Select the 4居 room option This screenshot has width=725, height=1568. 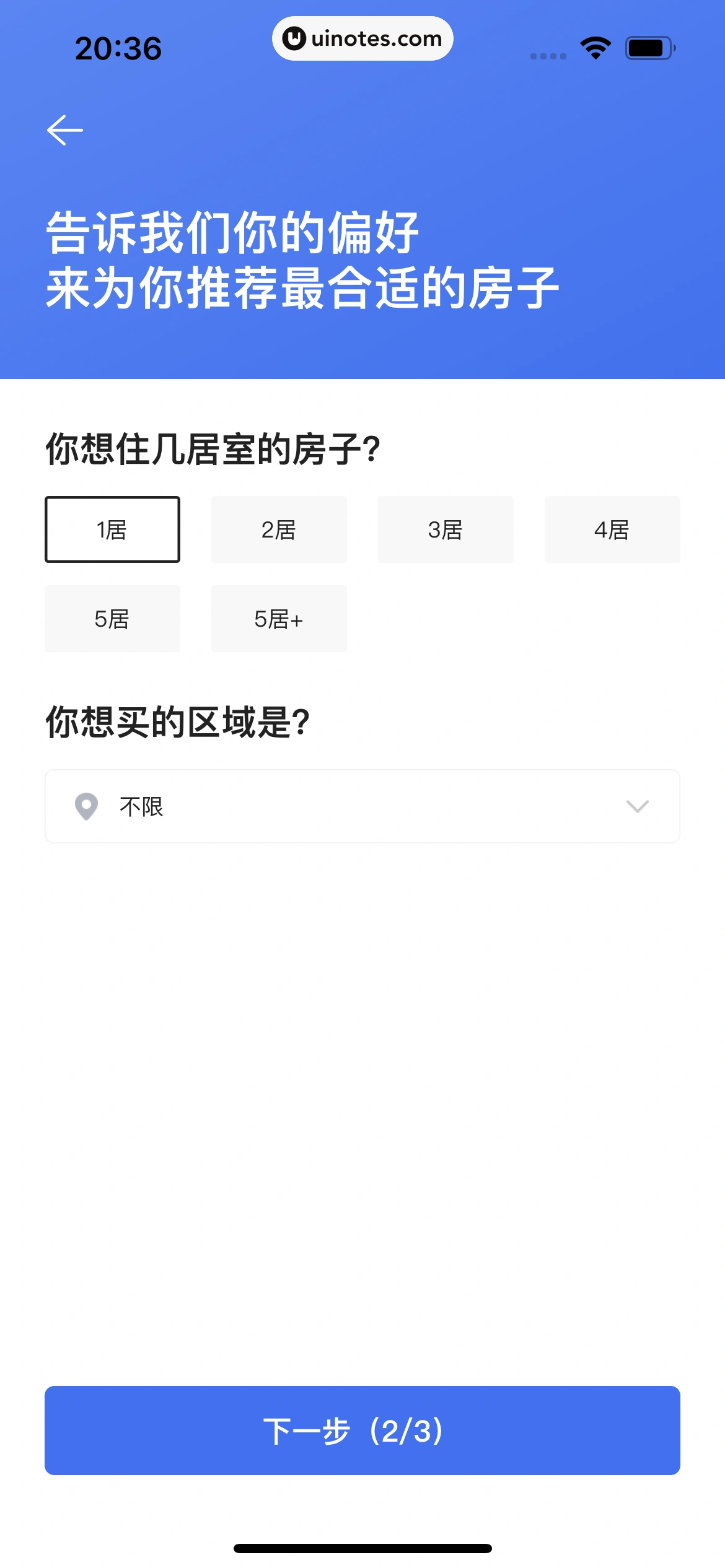pos(612,529)
